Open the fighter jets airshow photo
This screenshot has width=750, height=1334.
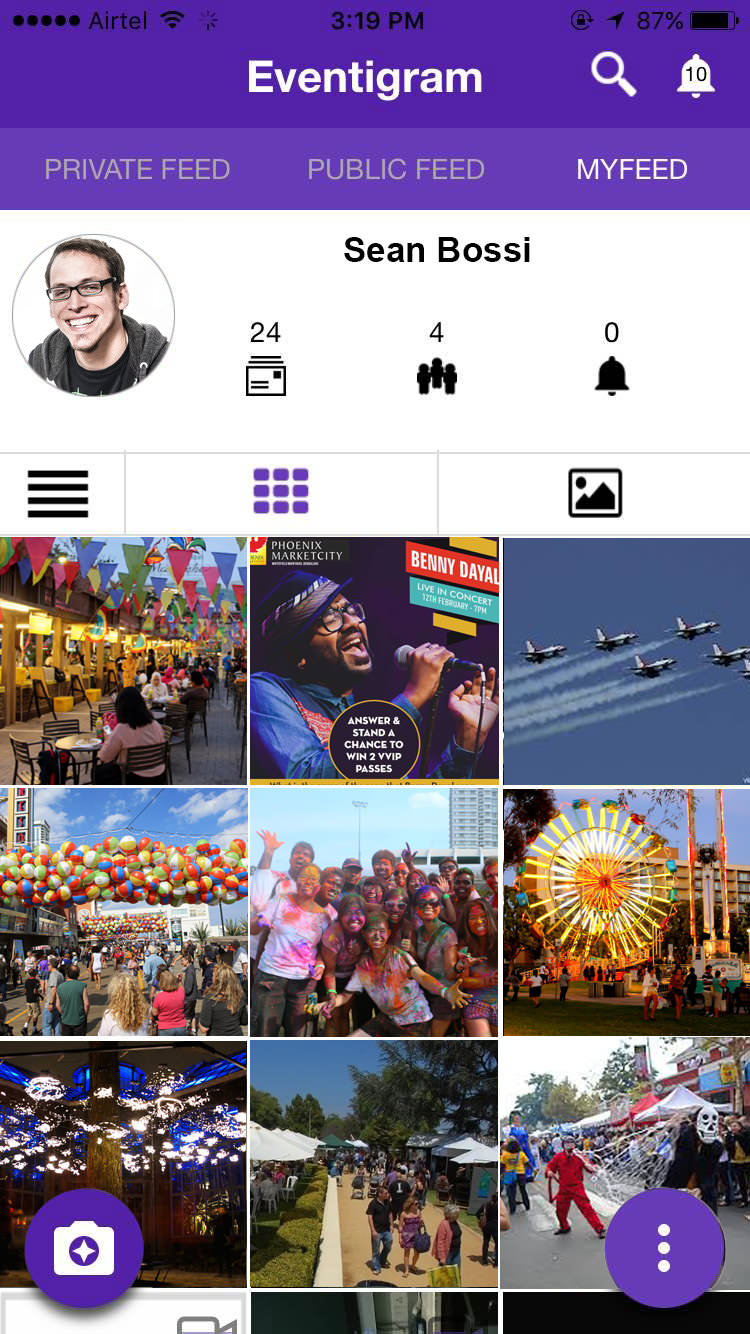point(626,660)
